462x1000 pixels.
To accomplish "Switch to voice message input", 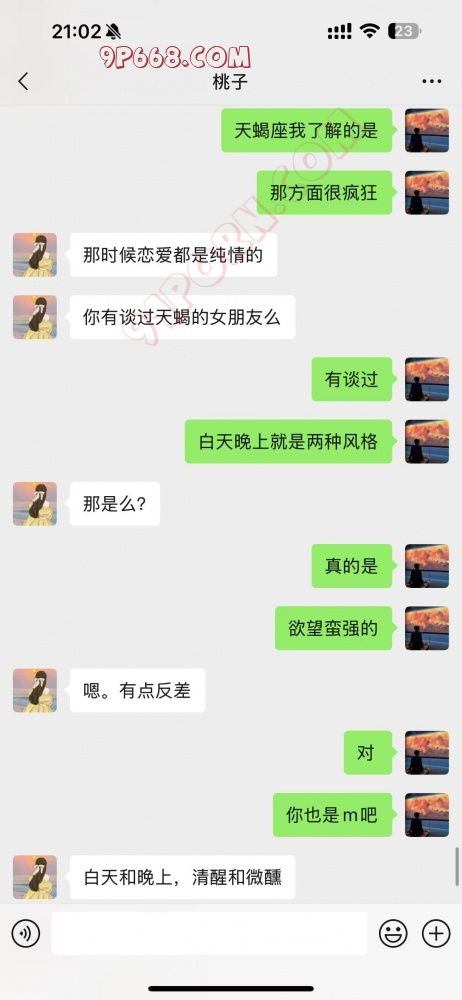I will point(26,934).
